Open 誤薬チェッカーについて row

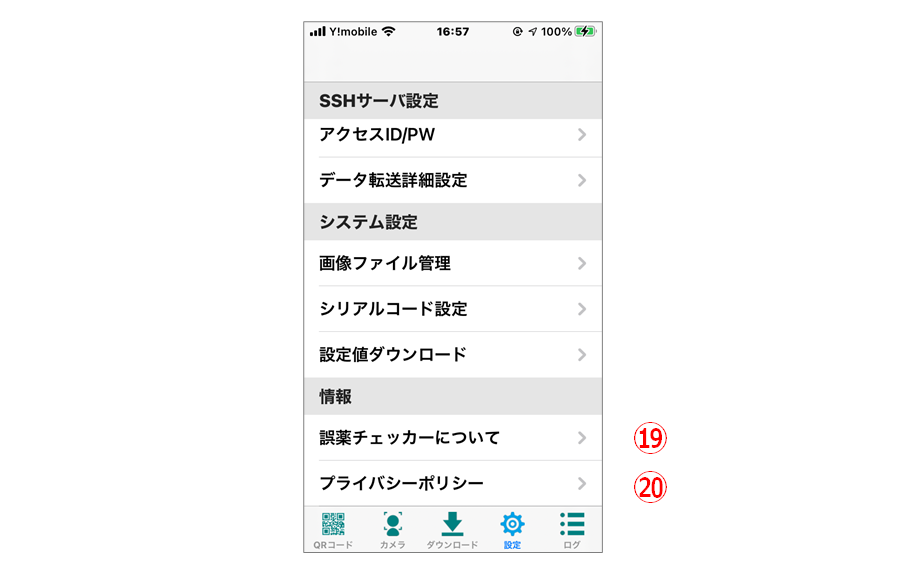pos(452,438)
